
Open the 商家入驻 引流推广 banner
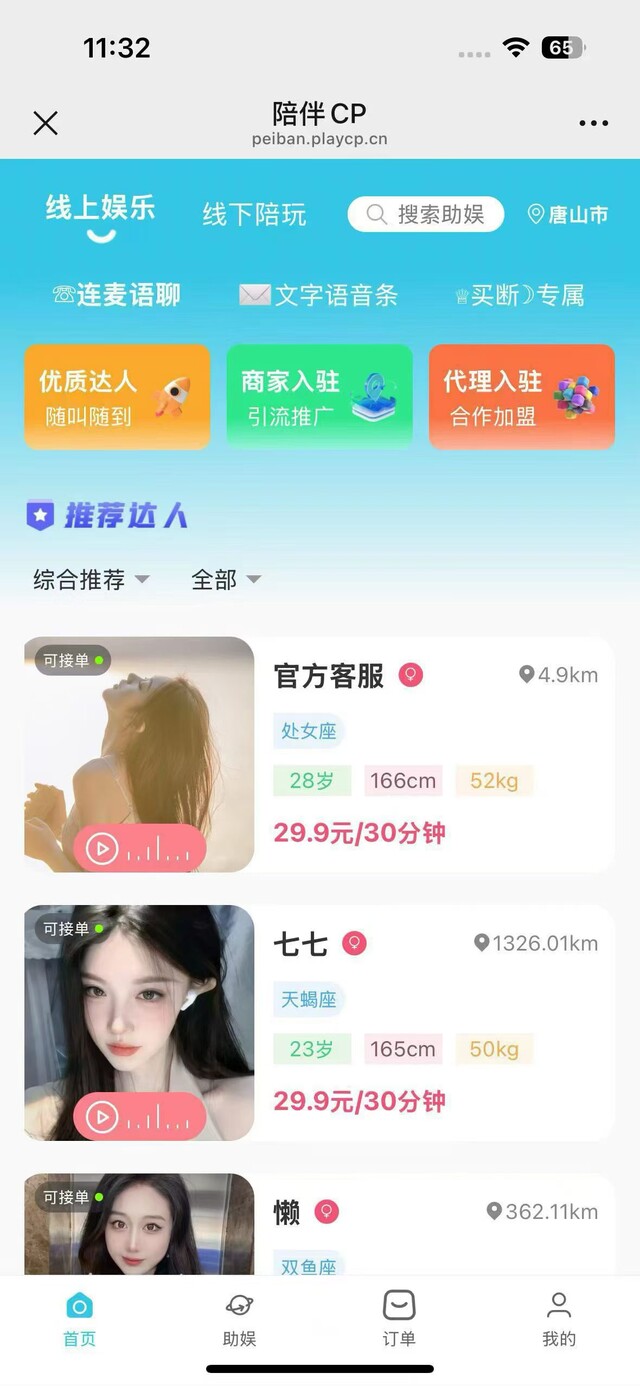point(319,397)
